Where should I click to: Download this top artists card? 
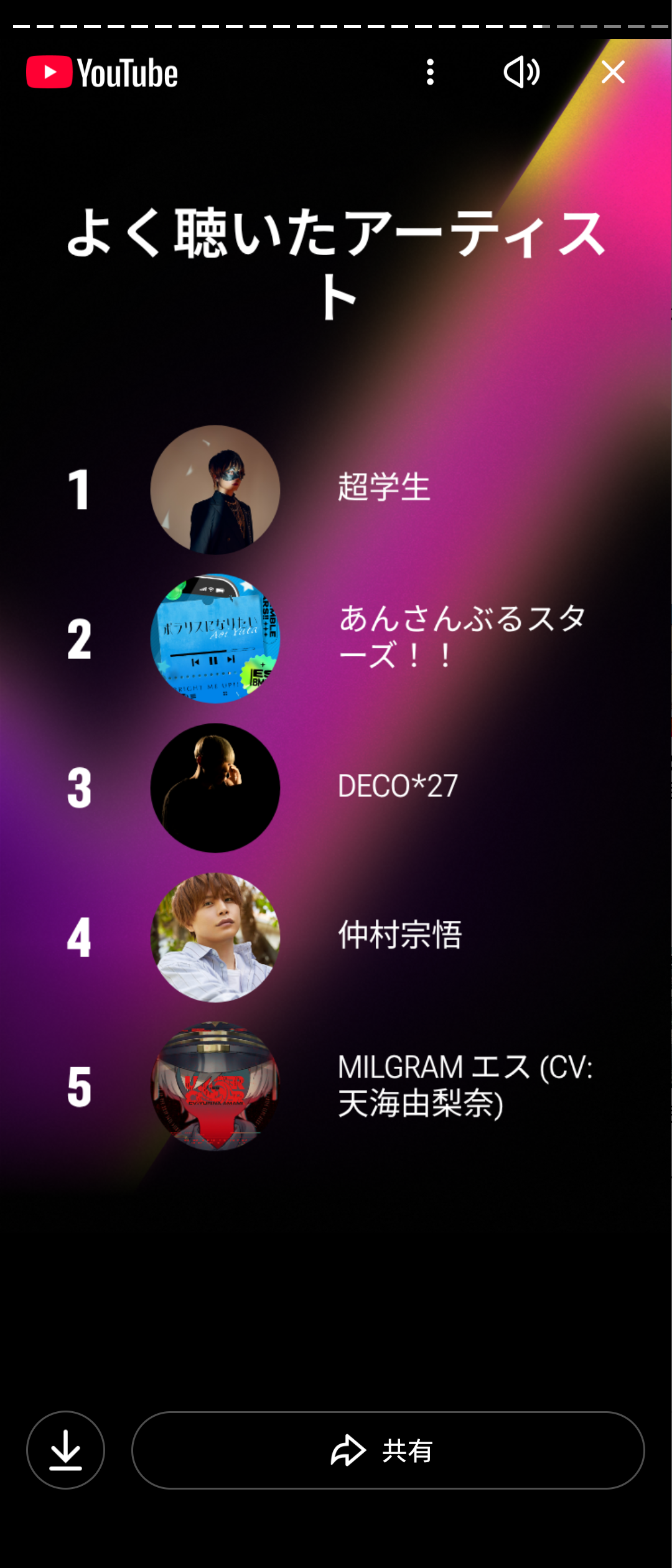click(x=65, y=1450)
